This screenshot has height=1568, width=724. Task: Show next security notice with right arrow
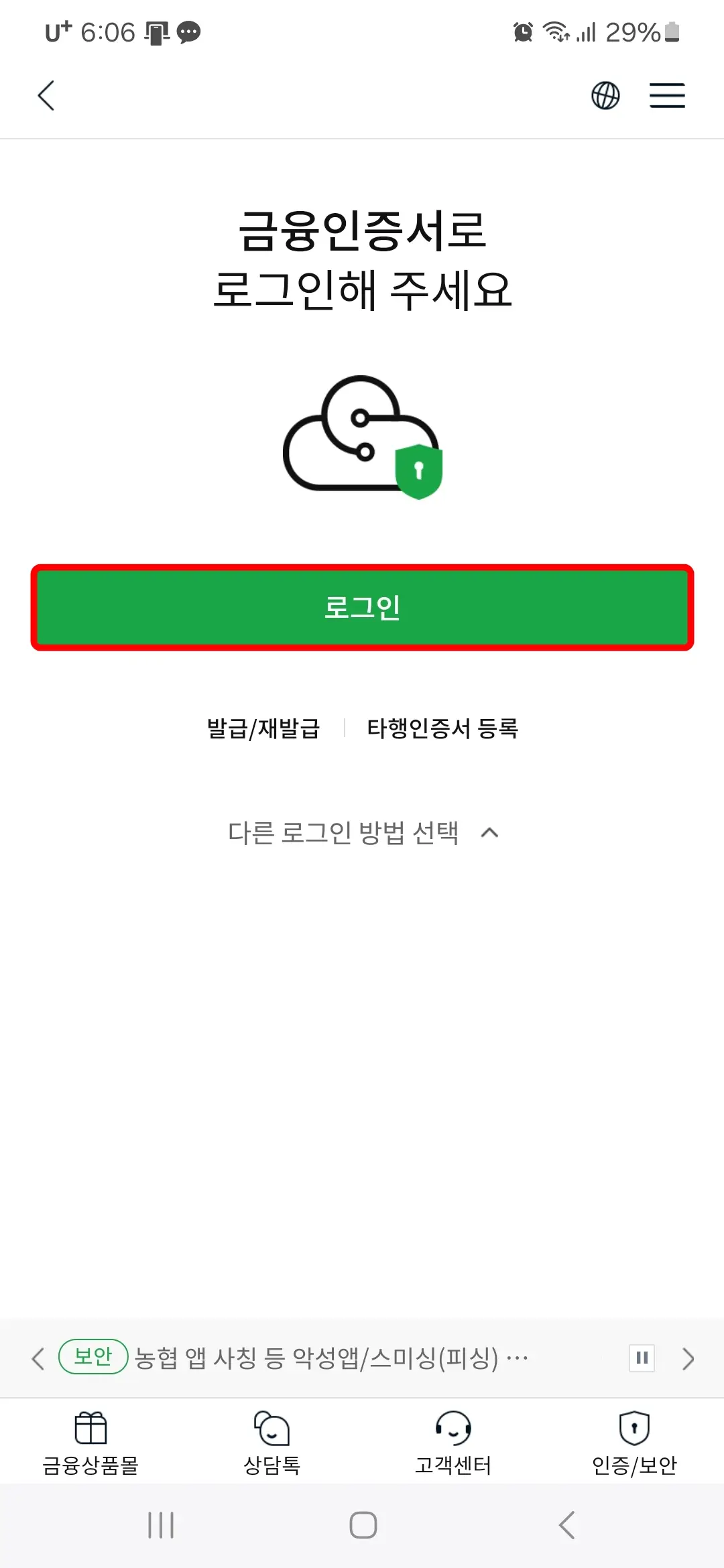[688, 1358]
